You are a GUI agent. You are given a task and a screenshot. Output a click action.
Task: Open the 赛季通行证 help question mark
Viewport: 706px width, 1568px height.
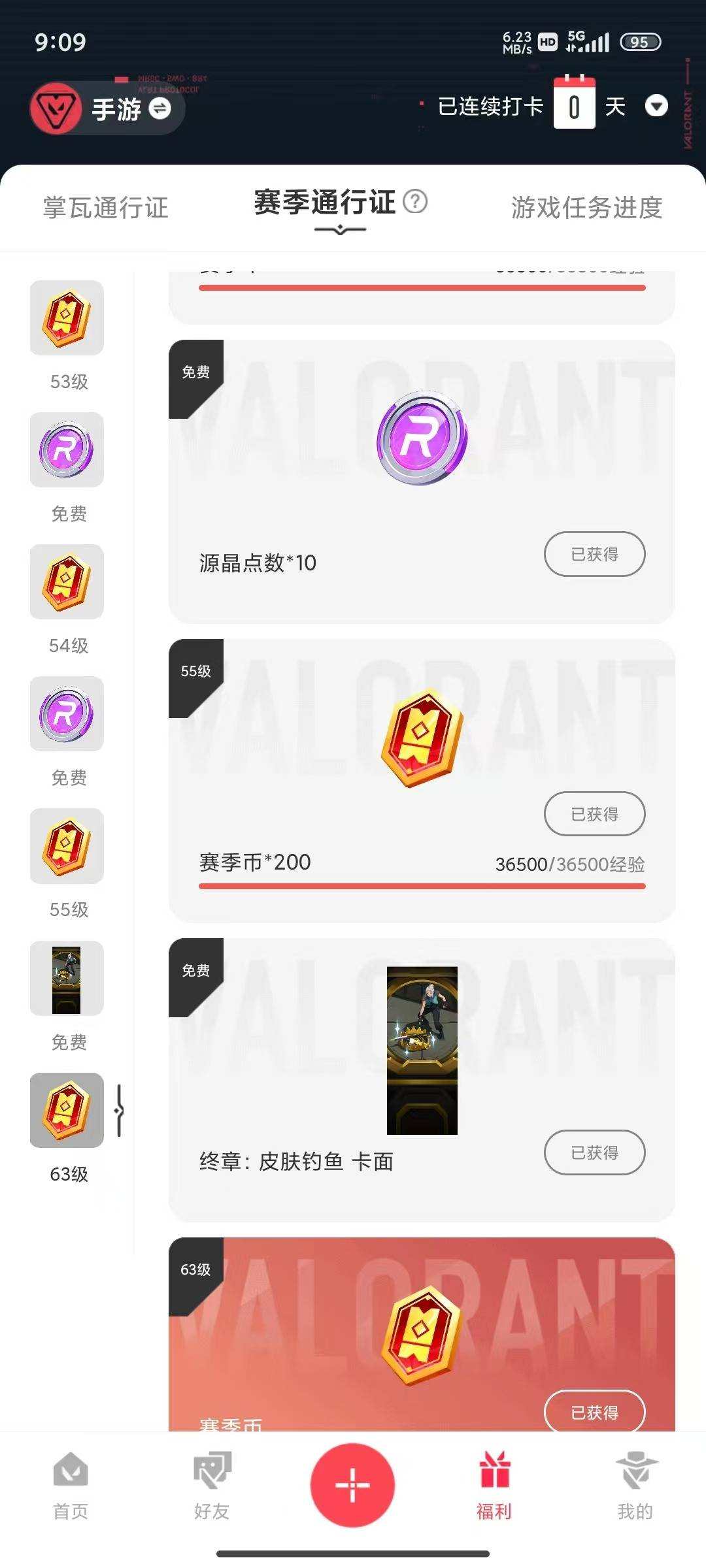point(415,201)
